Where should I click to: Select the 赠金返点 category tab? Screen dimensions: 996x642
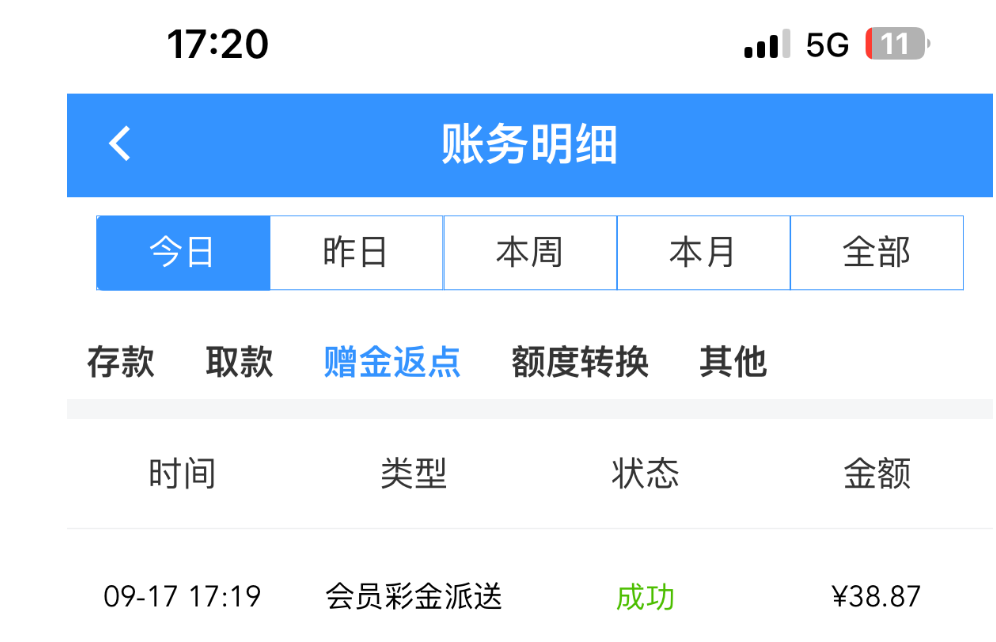click(392, 361)
